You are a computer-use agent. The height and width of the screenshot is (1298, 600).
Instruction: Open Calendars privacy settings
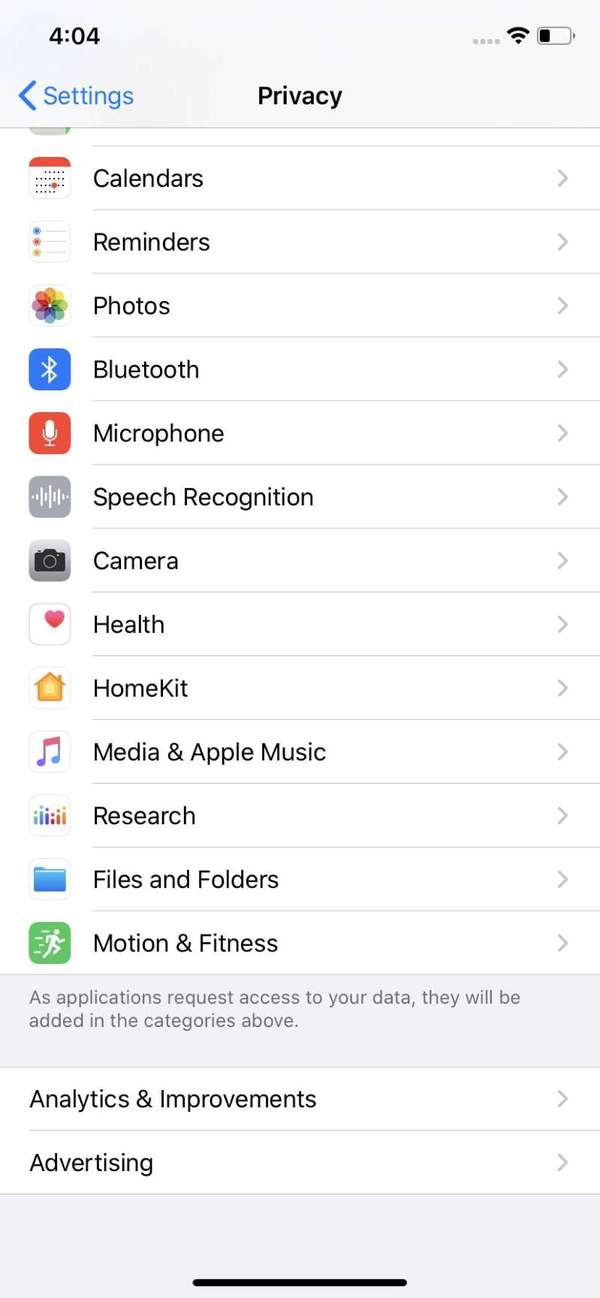[300, 178]
